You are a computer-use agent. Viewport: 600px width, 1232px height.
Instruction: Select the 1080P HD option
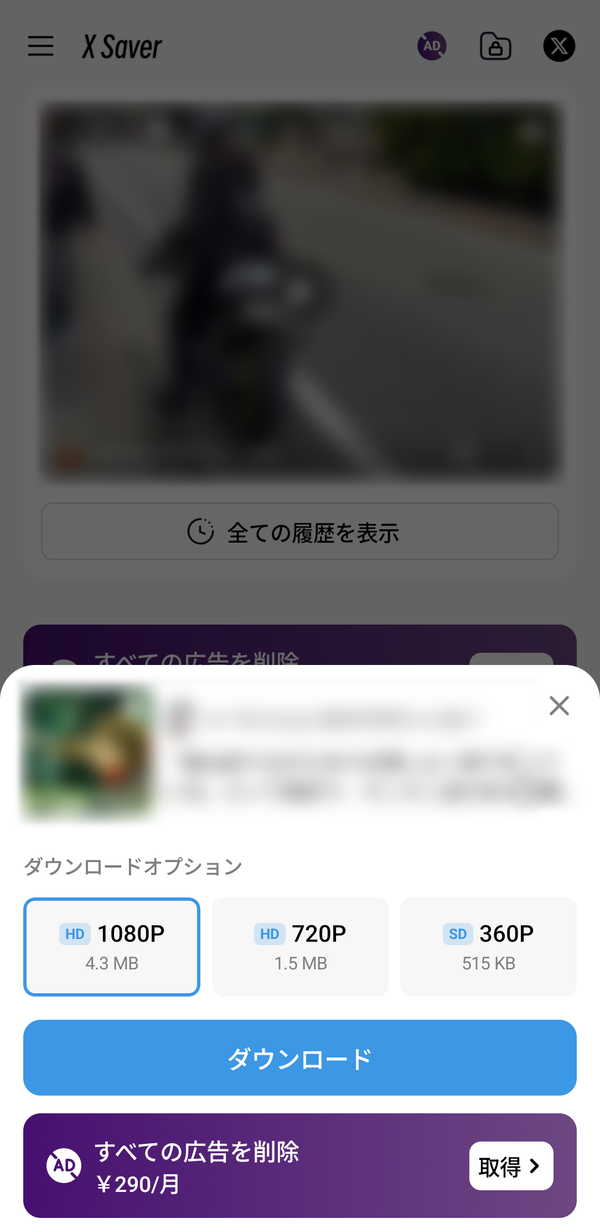pos(112,947)
